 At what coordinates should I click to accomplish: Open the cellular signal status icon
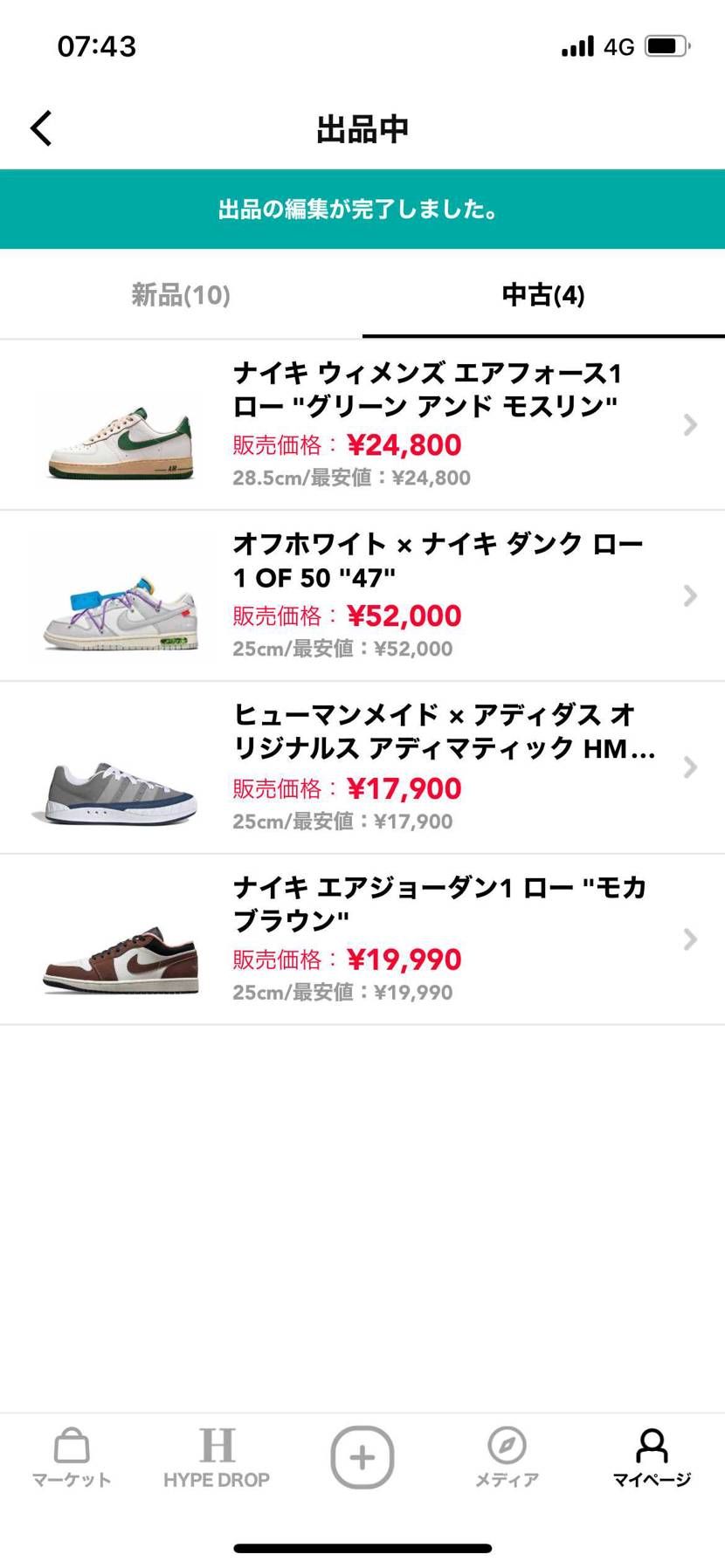tap(577, 45)
